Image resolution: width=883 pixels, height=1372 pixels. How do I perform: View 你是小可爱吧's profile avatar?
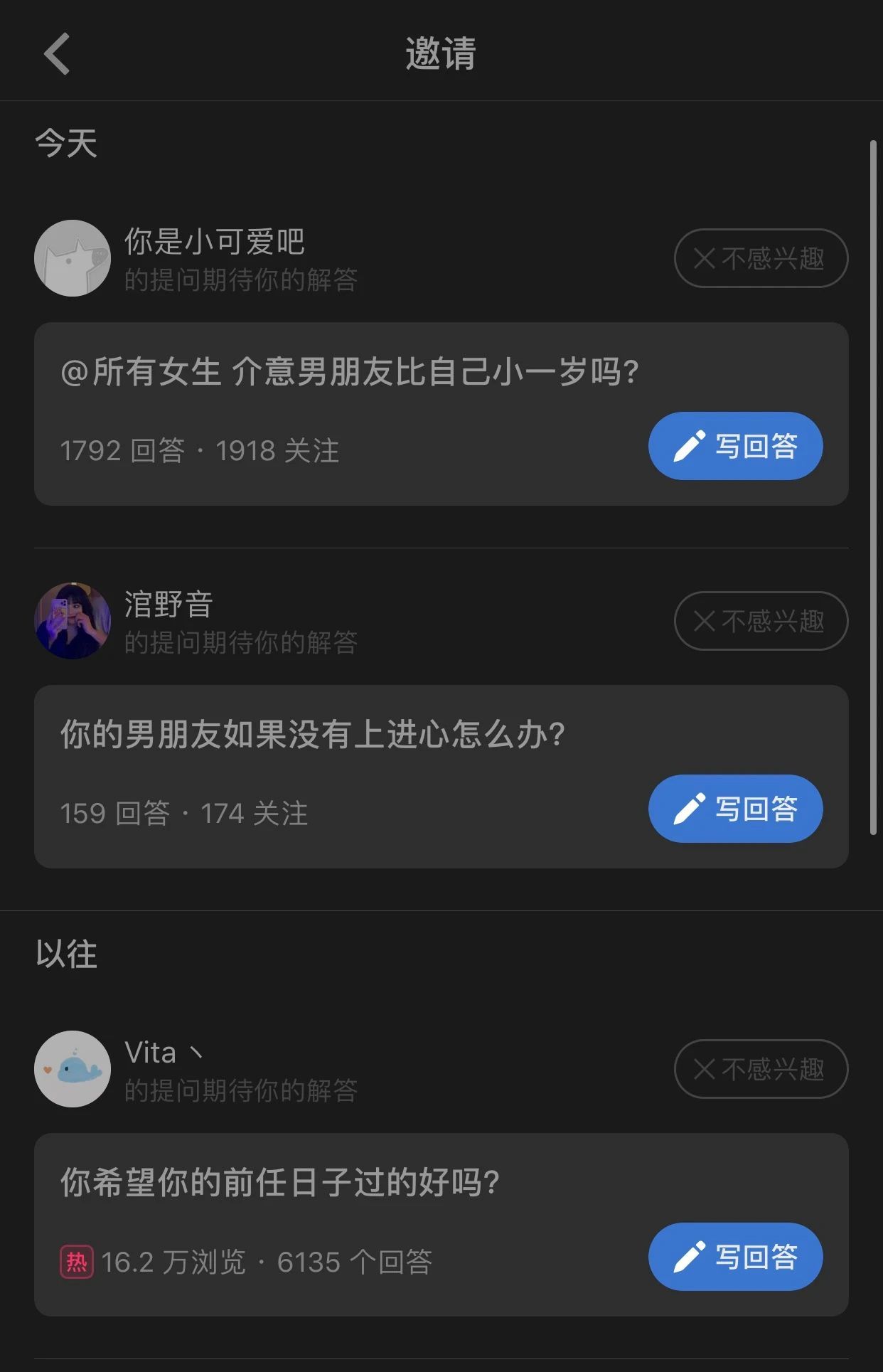pos(73,258)
